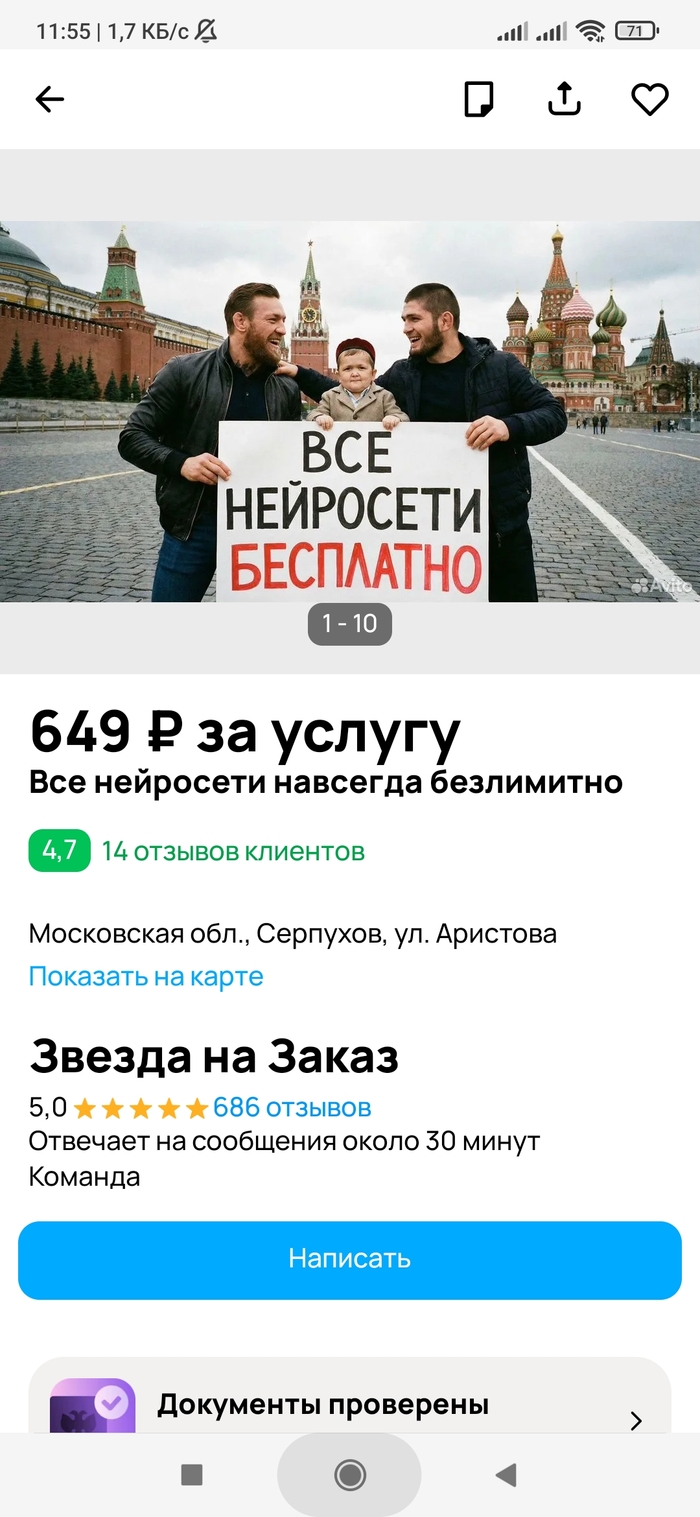Image resolution: width=700 pixels, height=1517 pixels.
Task: Open the listing photo gallery
Action: 349,411
